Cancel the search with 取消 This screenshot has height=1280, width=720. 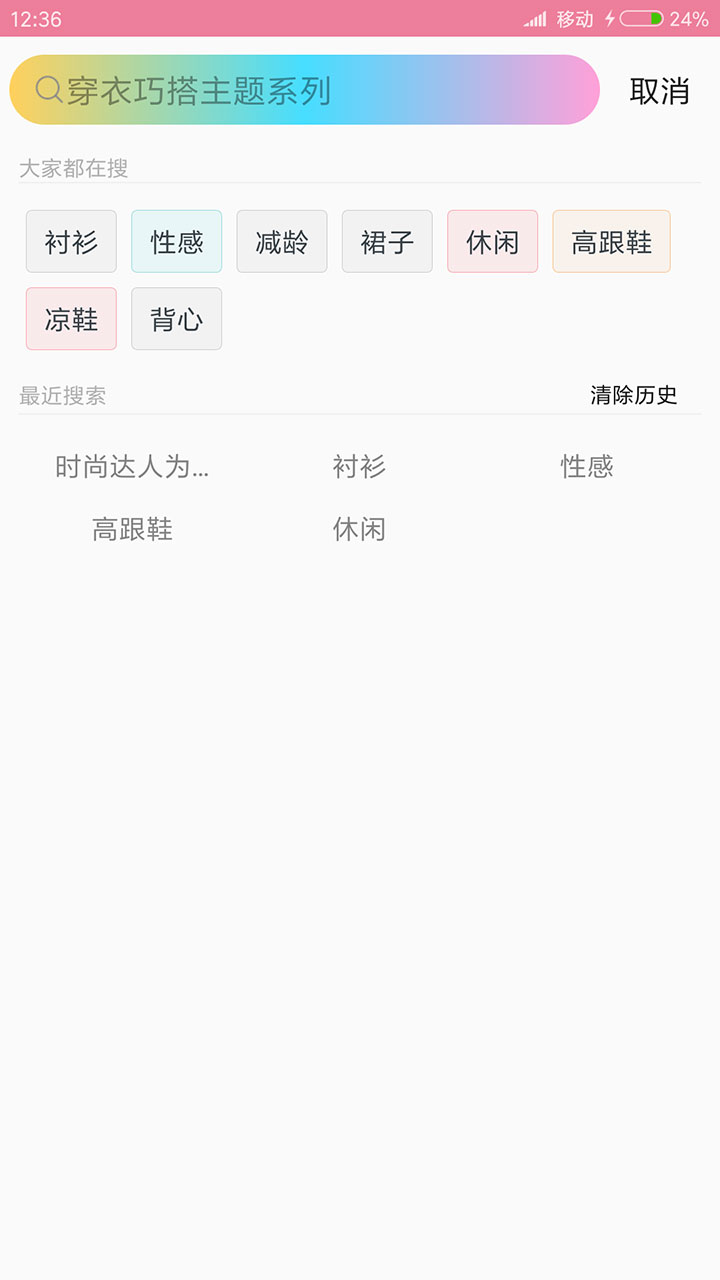tap(659, 91)
